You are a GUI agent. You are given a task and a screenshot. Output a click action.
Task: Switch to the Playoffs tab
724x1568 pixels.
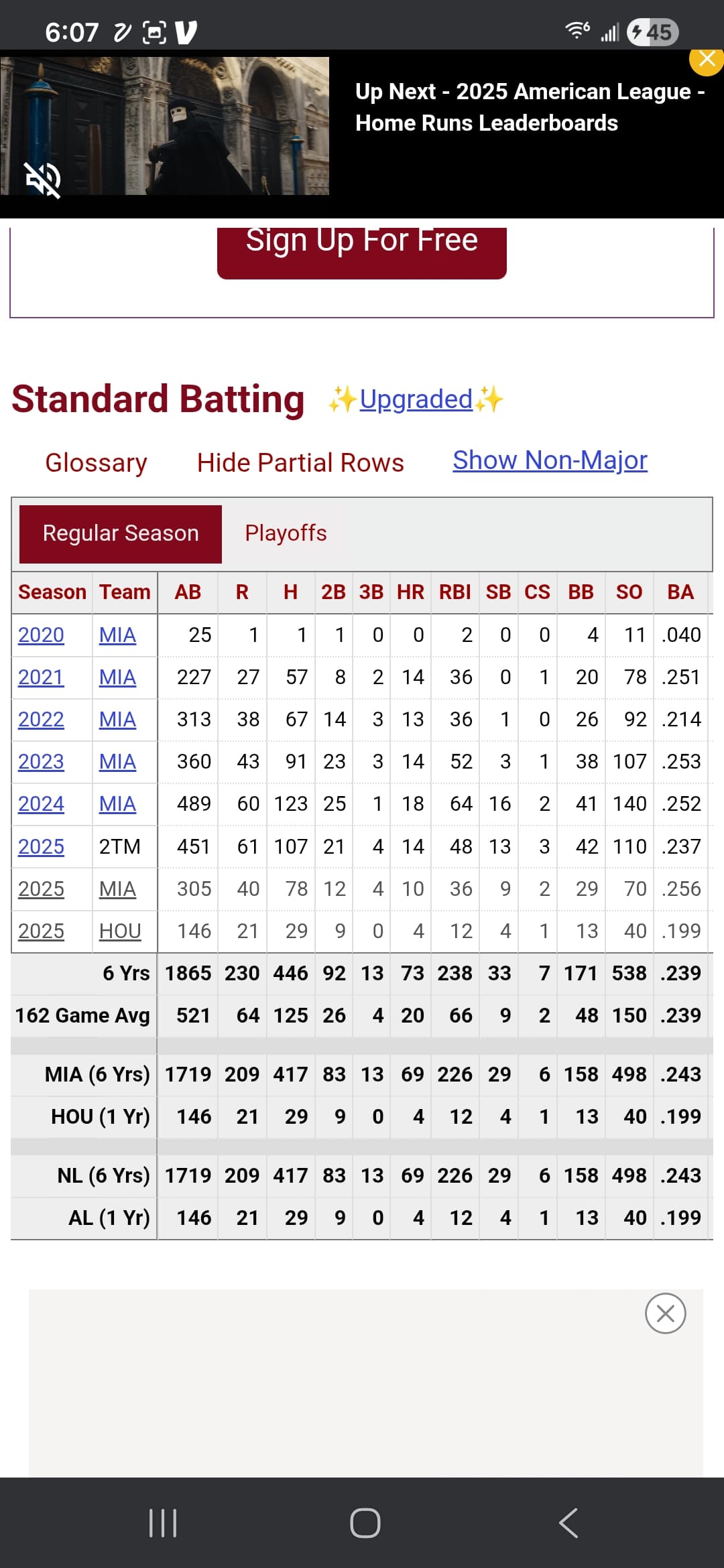286,533
